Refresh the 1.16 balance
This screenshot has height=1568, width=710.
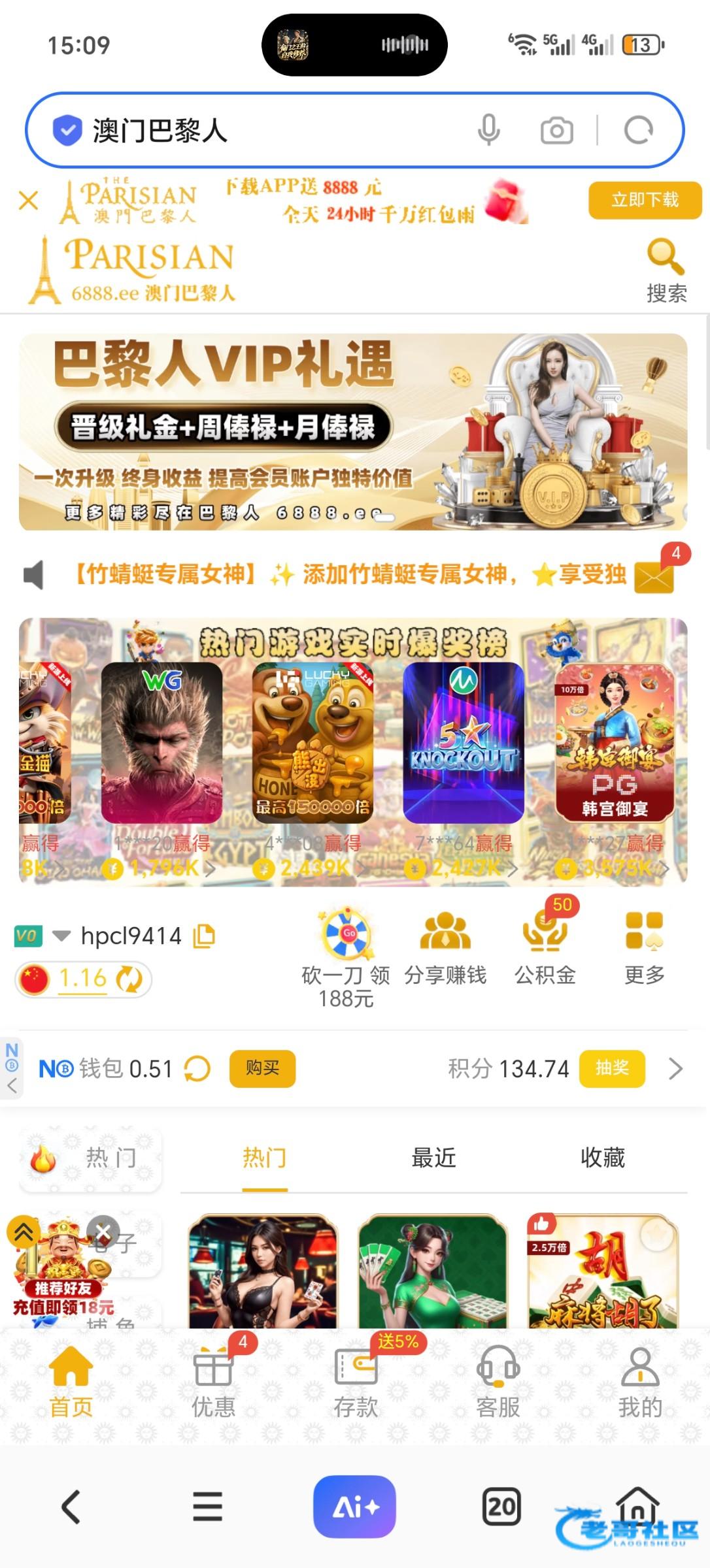129,979
